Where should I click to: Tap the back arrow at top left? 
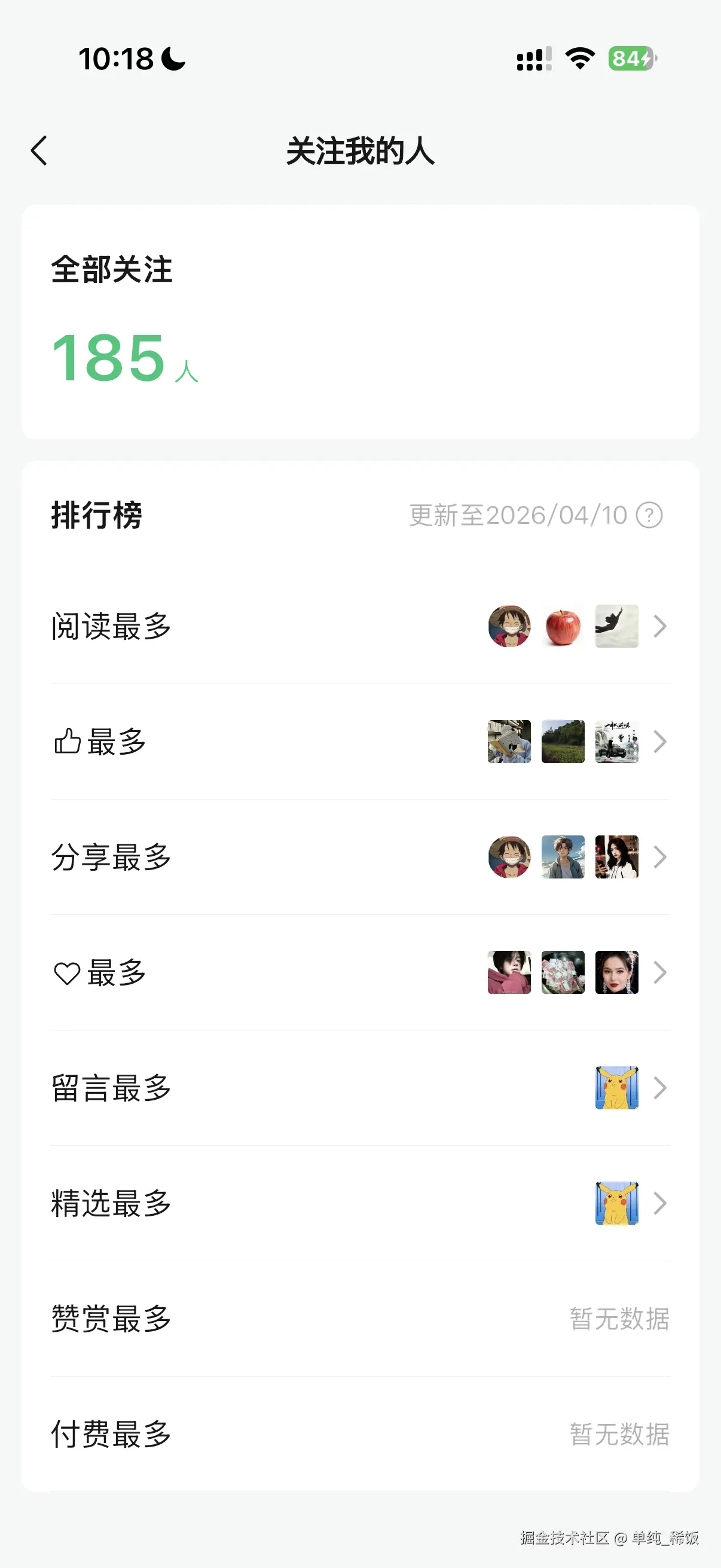tap(39, 150)
